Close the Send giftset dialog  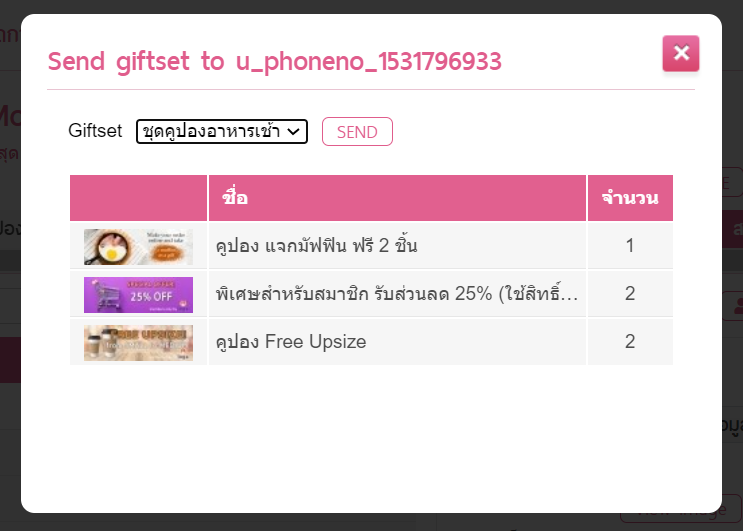[x=681, y=54]
